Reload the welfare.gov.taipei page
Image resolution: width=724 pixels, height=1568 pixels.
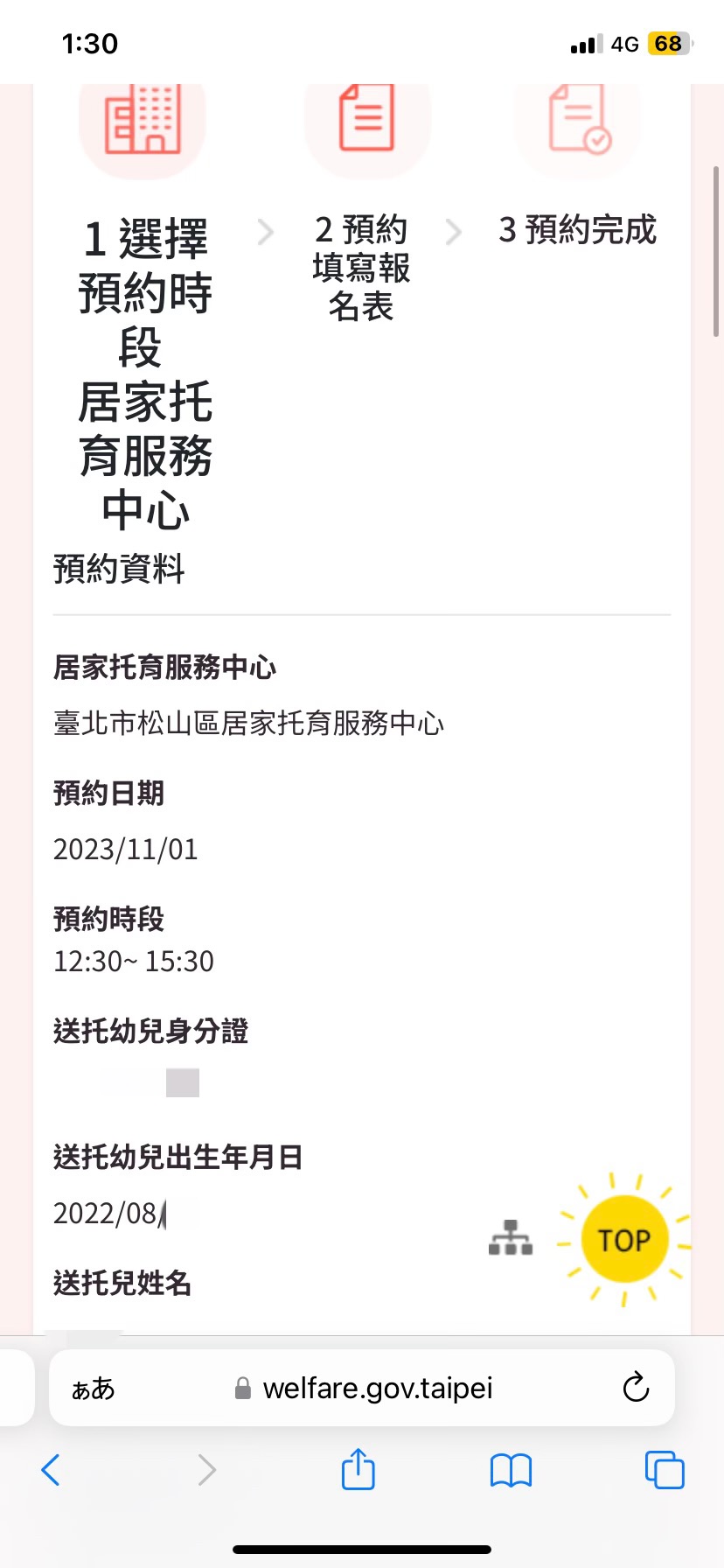636,1388
